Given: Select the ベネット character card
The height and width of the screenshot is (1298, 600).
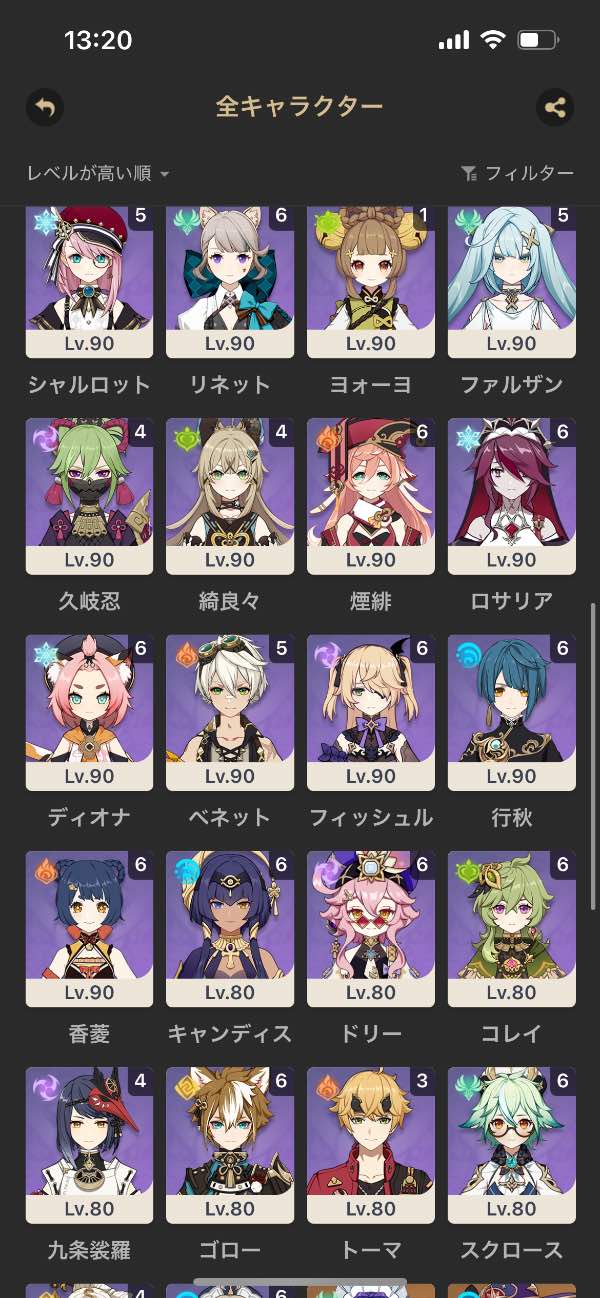Looking at the screenshot, I should [230, 712].
